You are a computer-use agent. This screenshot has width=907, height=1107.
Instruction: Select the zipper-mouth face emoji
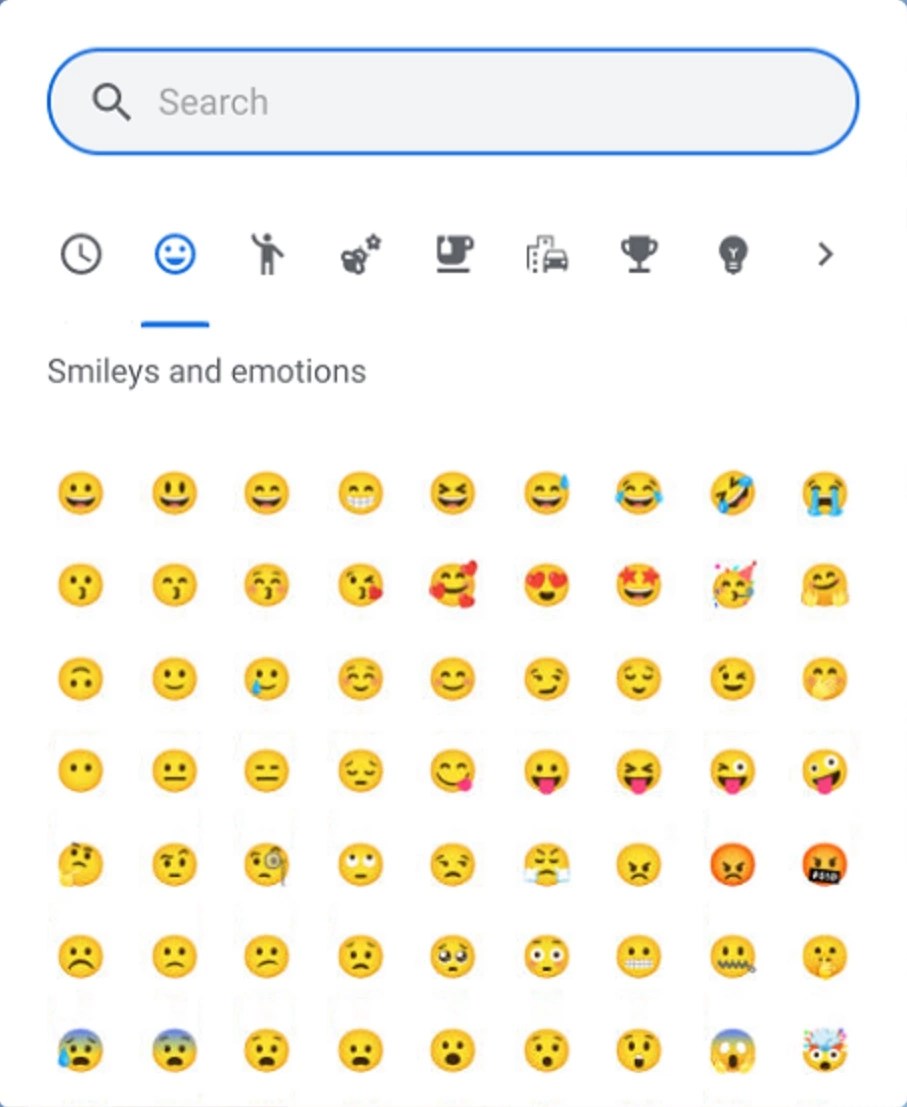(x=731, y=958)
